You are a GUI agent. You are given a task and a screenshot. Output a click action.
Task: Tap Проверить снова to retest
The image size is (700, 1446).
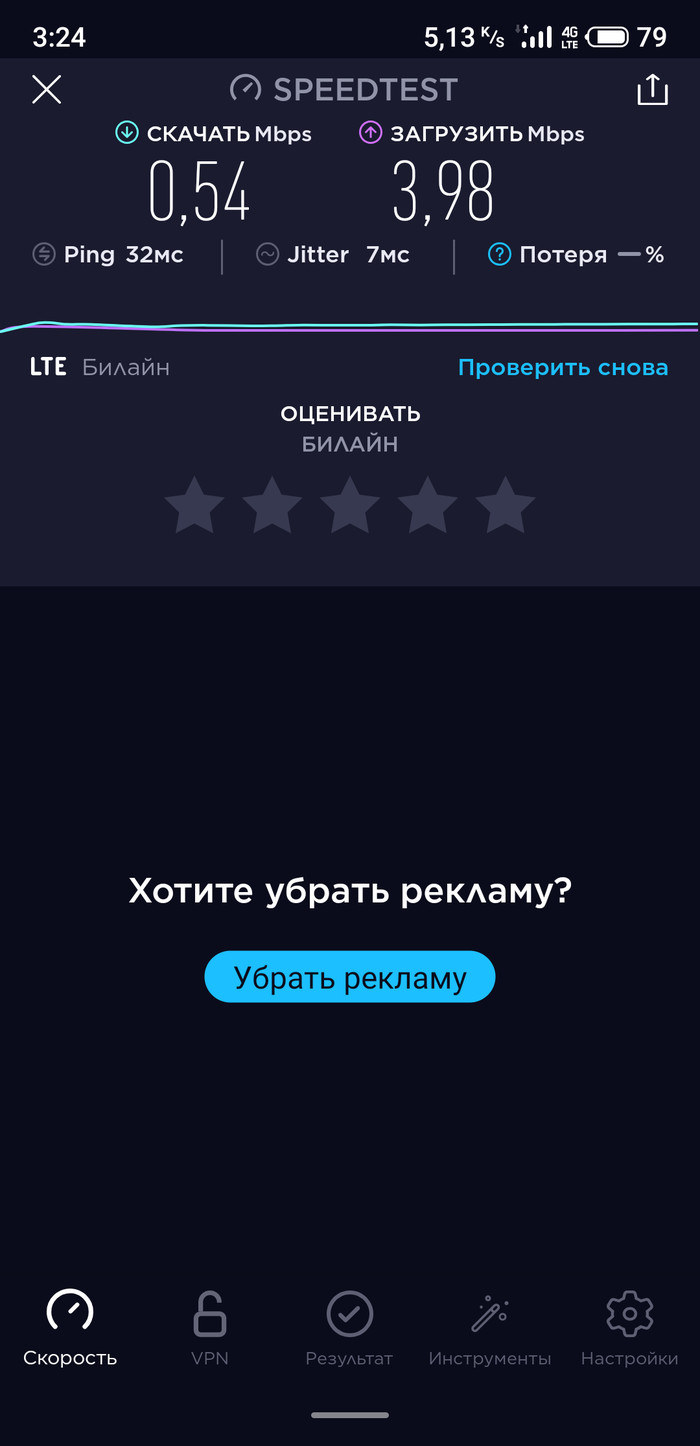point(563,368)
